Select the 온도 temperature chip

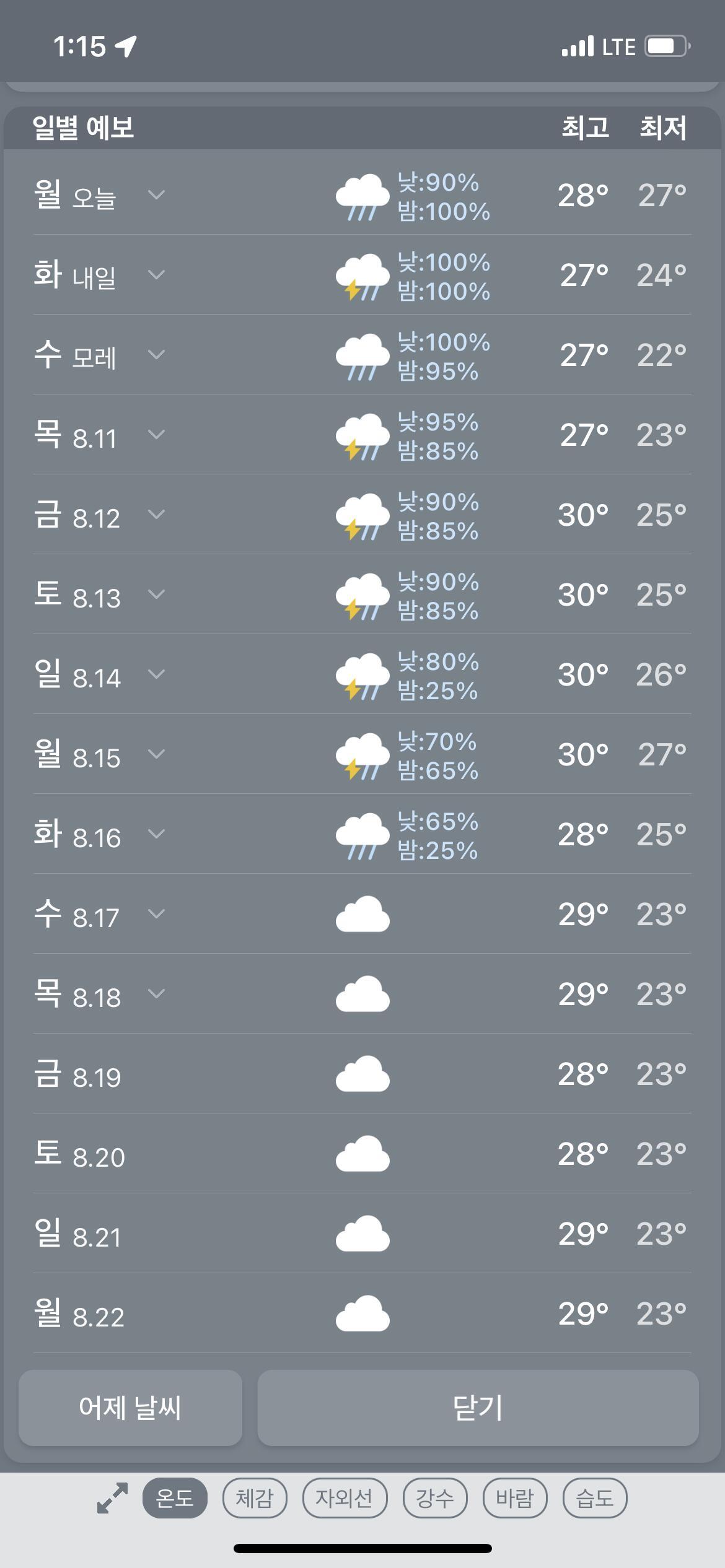tap(175, 1499)
